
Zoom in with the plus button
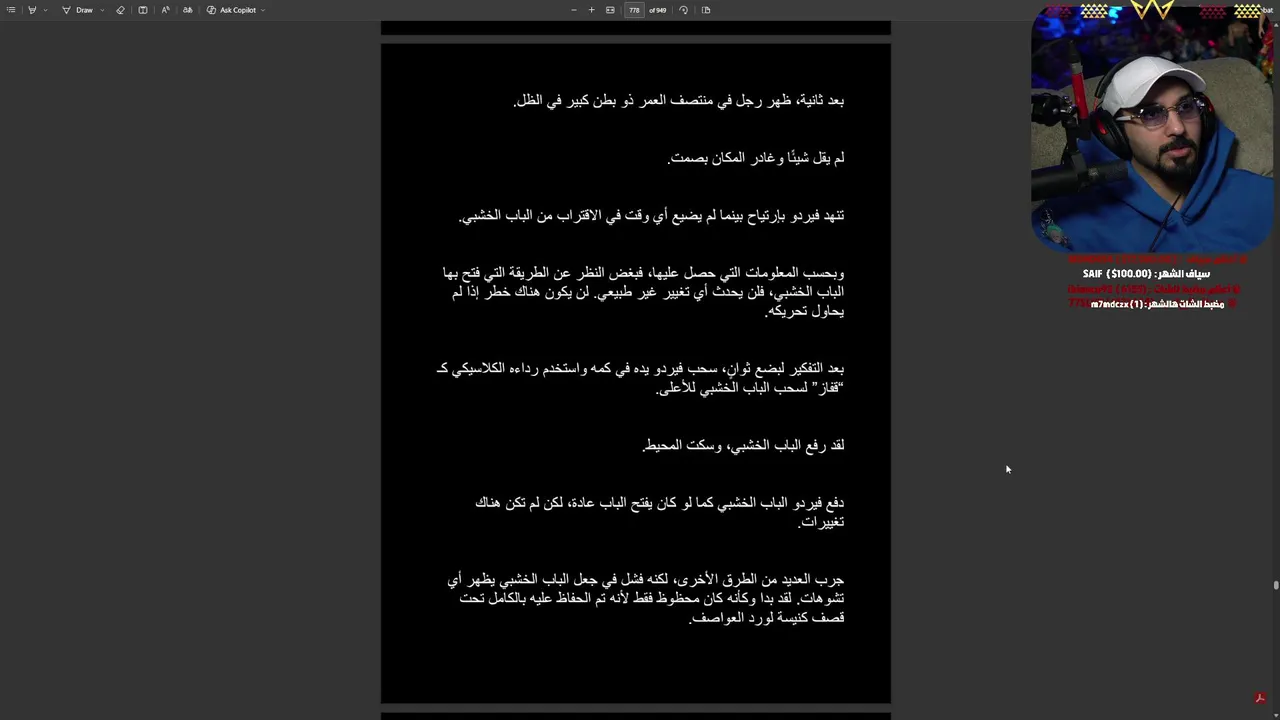[x=591, y=10]
